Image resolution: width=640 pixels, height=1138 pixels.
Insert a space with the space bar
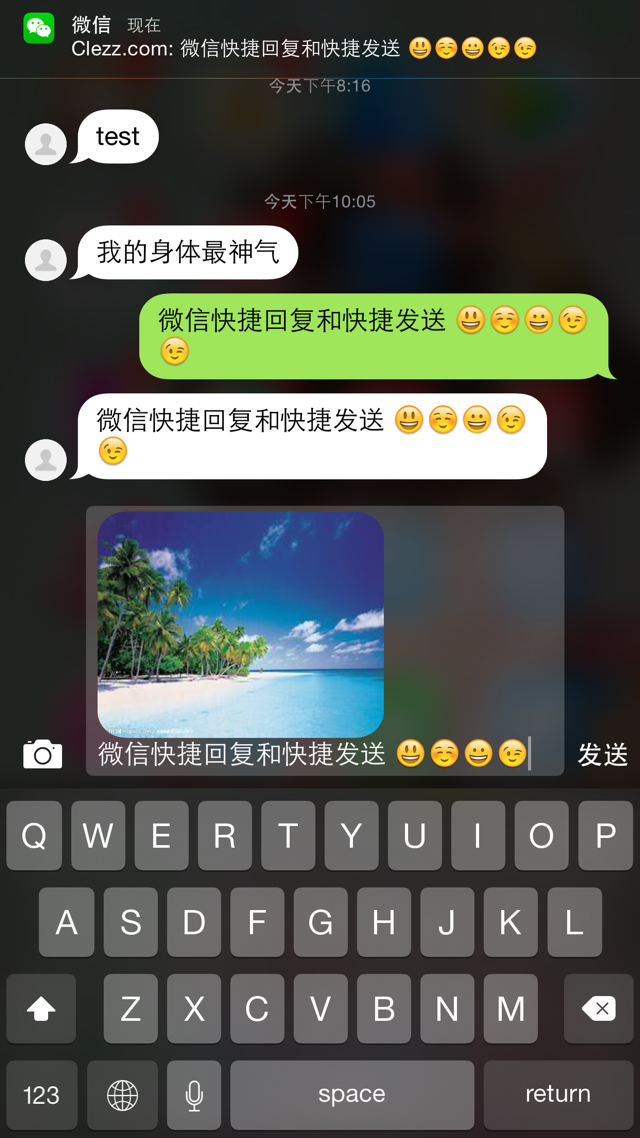pyautogui.click(x=352, y=1095)
